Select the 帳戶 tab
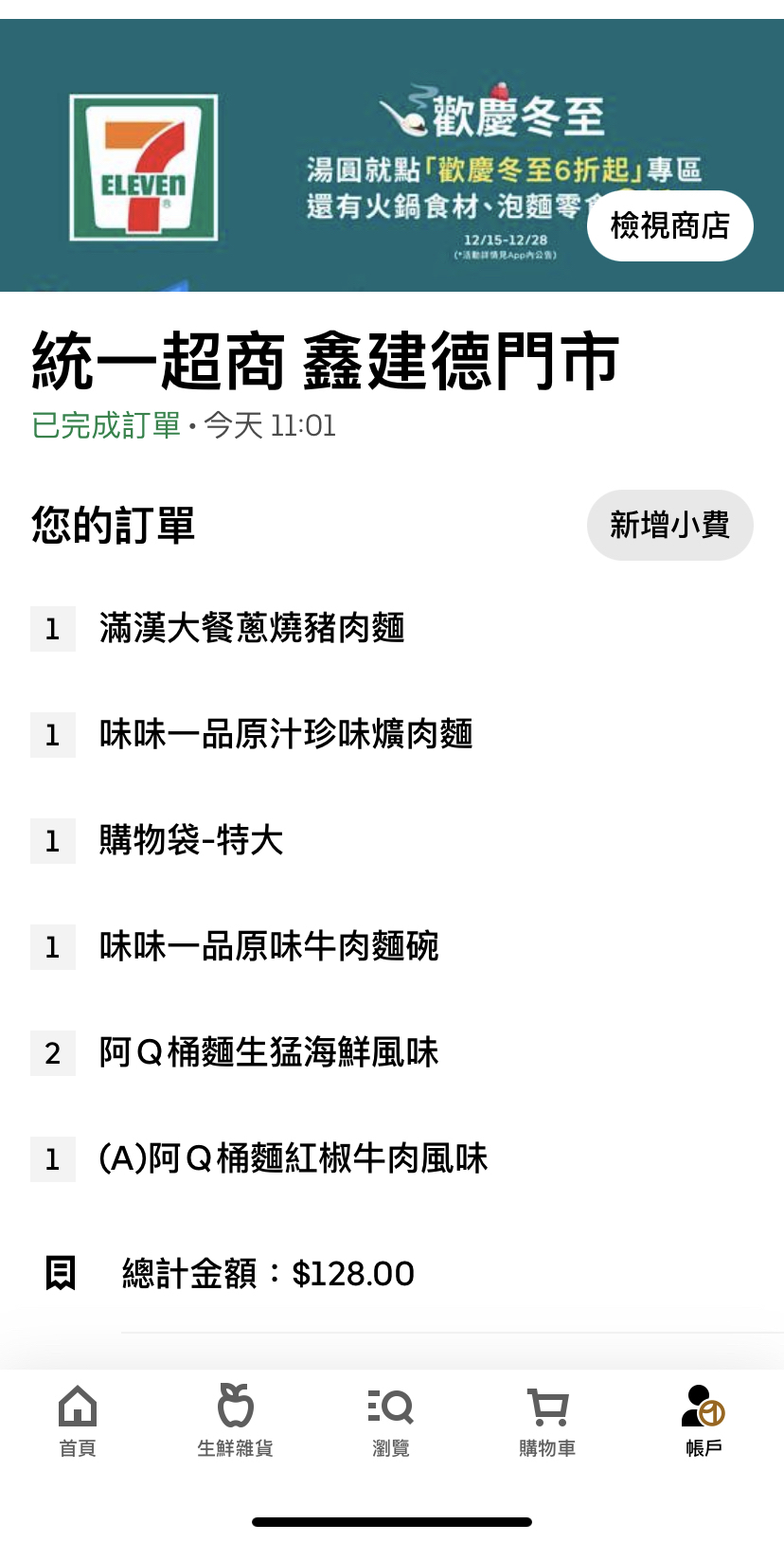The height and width of the screenshot is (1542, 784). [x=704, y=1421]
